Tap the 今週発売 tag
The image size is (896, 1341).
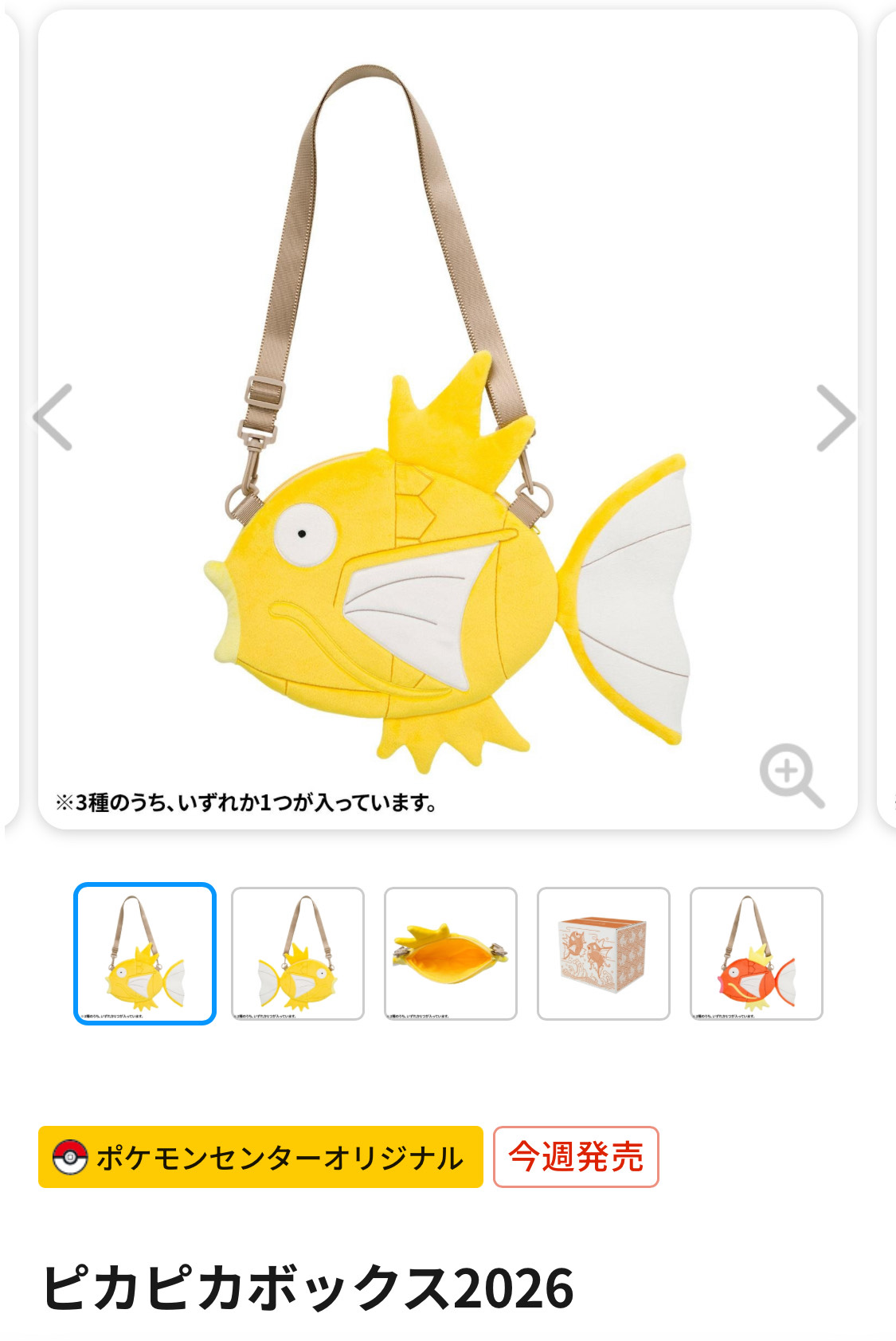tap(576, 1157)
